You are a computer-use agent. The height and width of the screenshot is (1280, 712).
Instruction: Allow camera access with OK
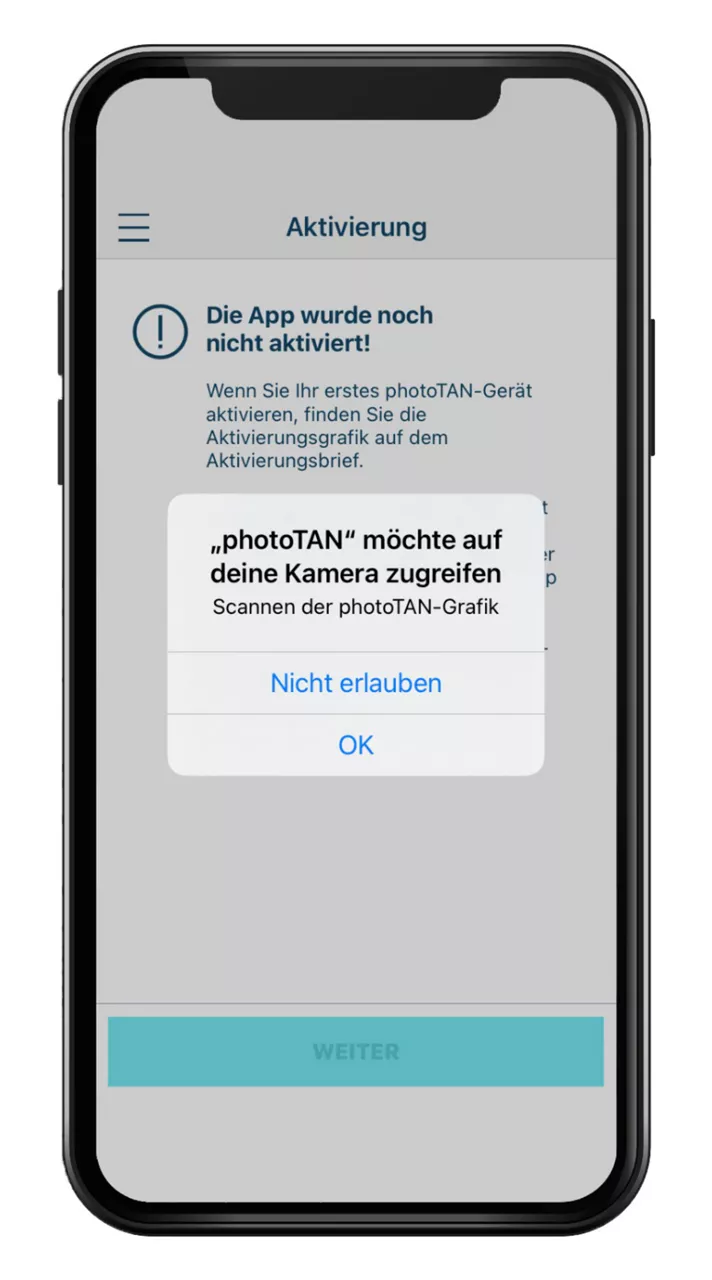point(355,745)
